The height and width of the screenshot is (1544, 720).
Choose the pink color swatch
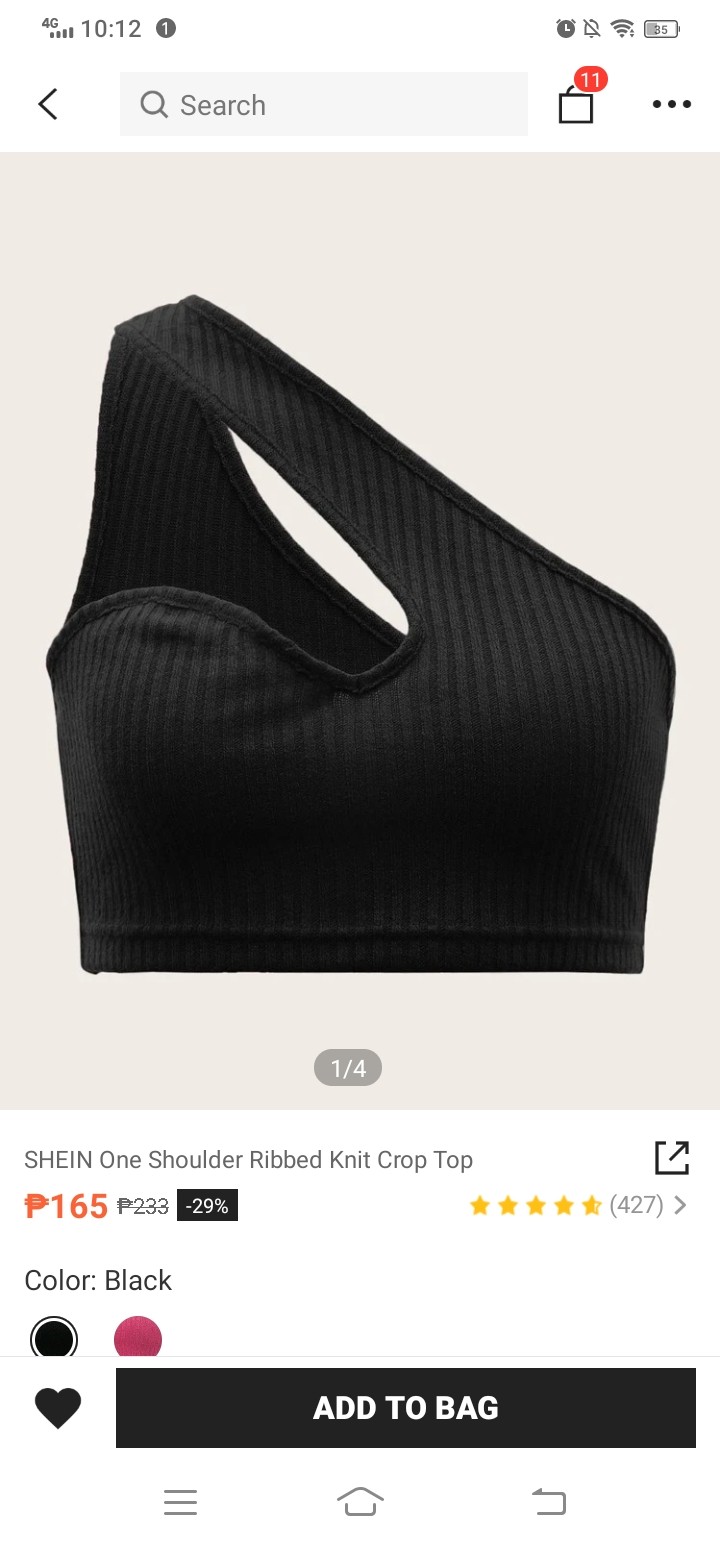(138, 1337)
